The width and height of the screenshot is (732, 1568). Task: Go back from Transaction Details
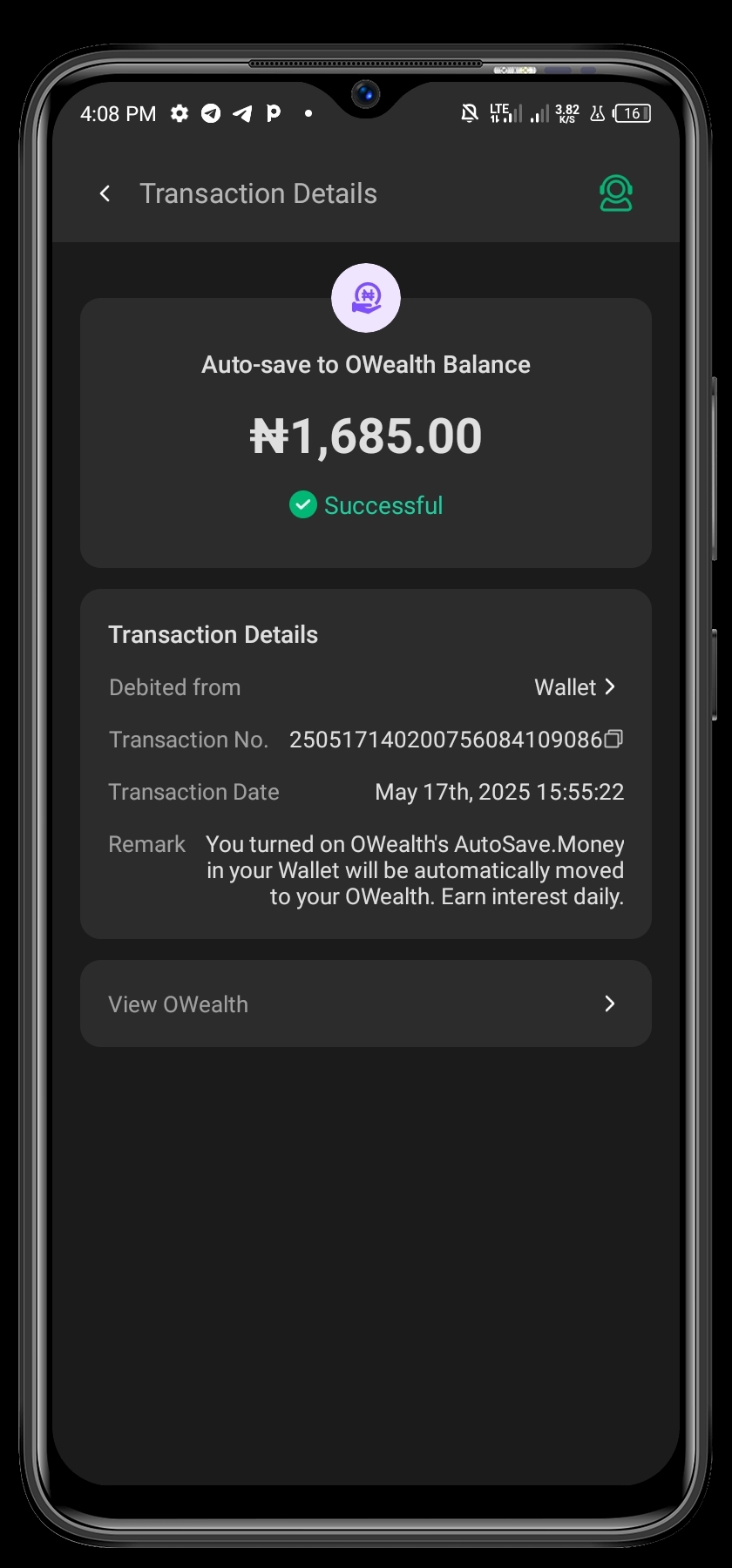tap(105, 193)
